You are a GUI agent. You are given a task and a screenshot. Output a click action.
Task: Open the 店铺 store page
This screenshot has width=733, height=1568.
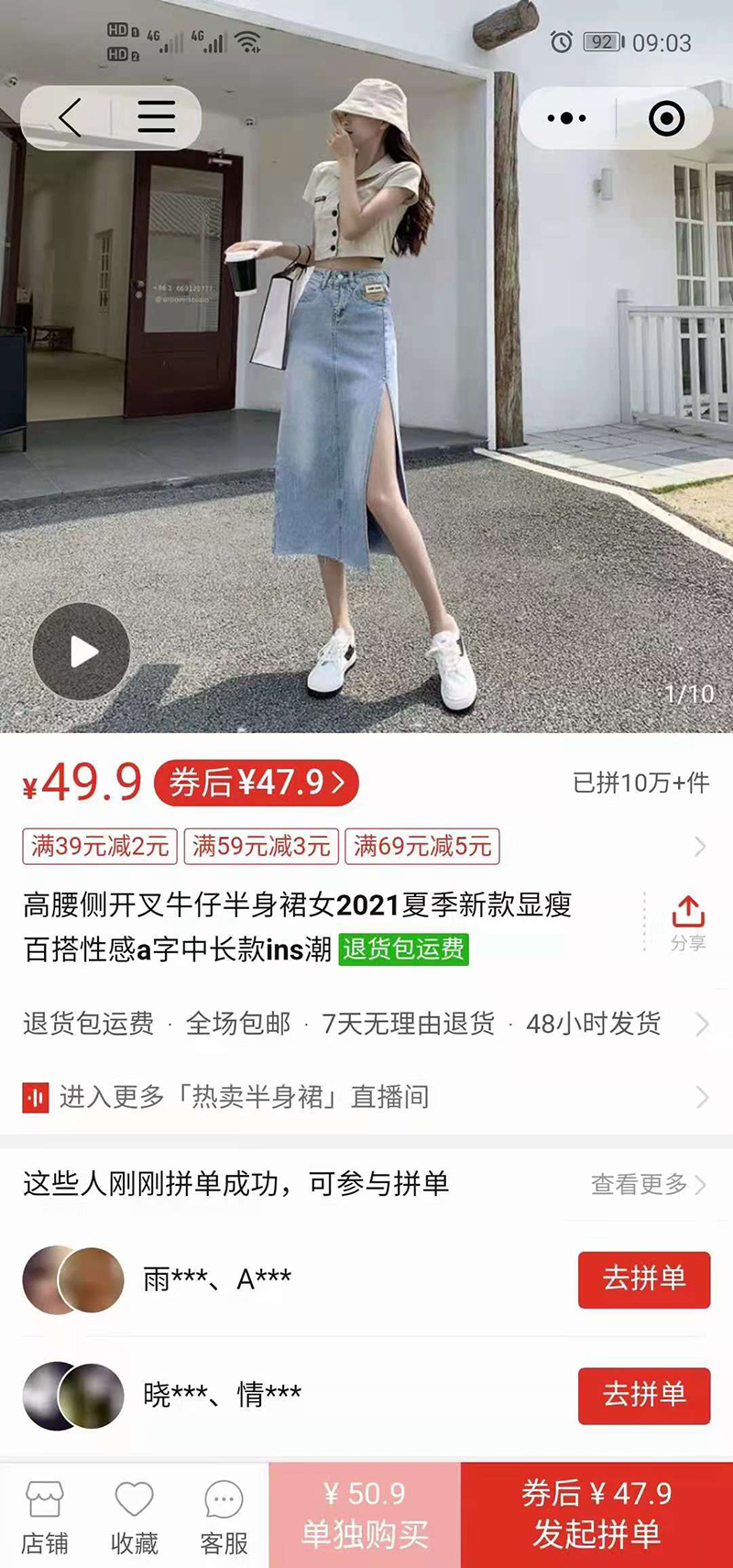coord(45,1516)
